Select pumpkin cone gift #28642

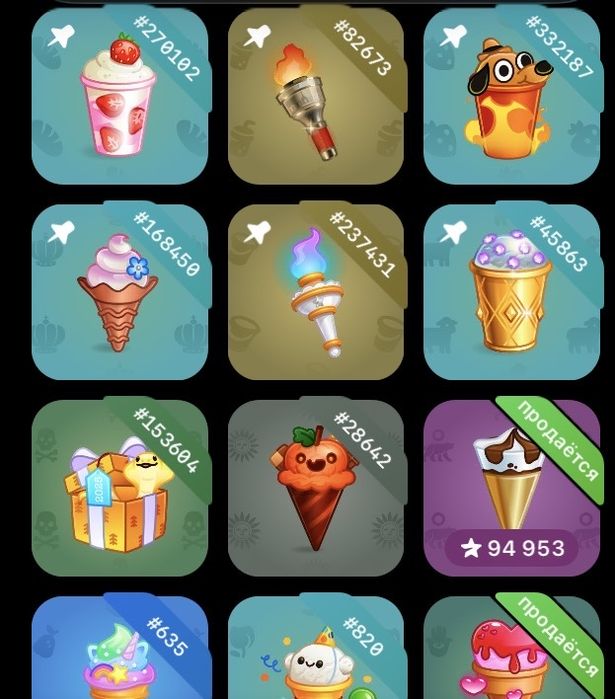click(316, 488)
